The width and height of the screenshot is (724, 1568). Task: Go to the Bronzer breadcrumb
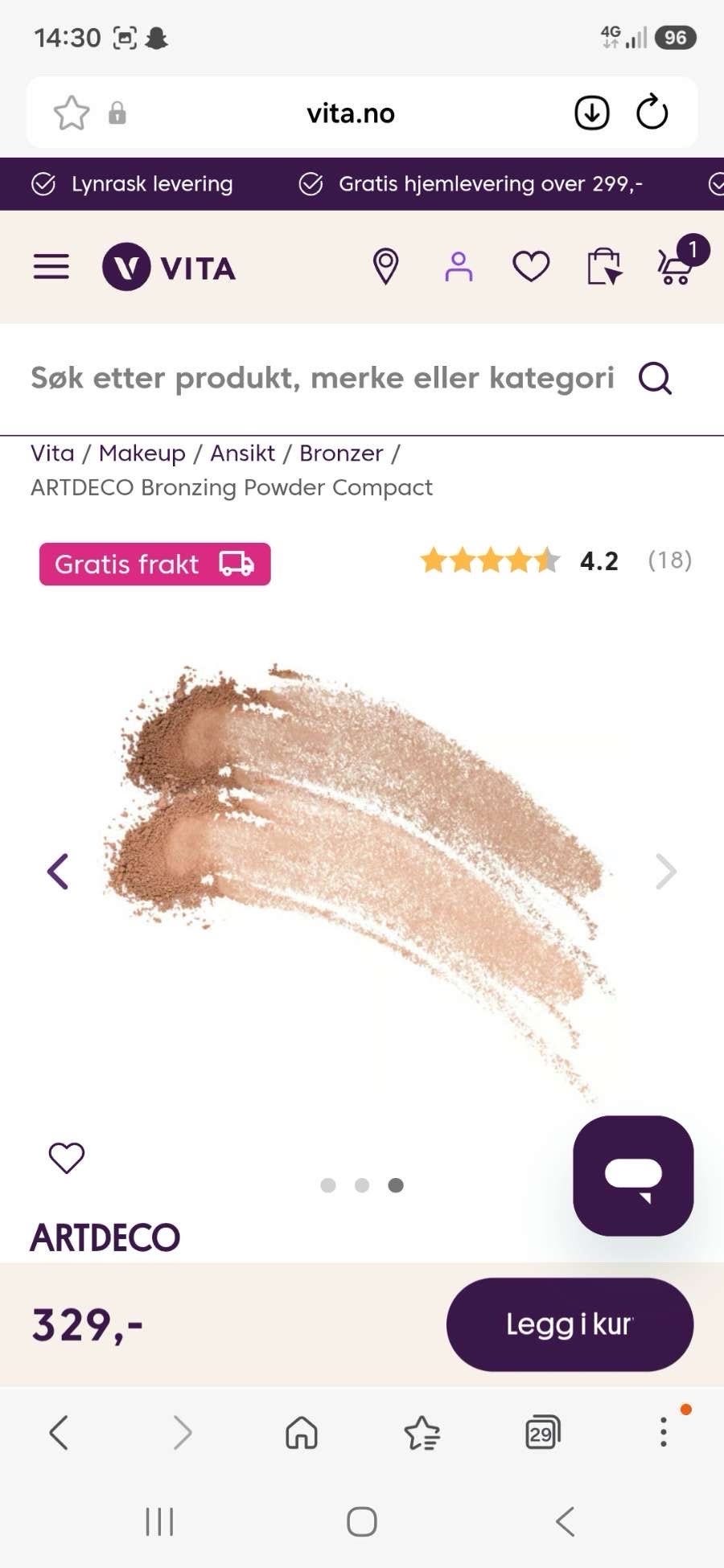tap(341, 454)
